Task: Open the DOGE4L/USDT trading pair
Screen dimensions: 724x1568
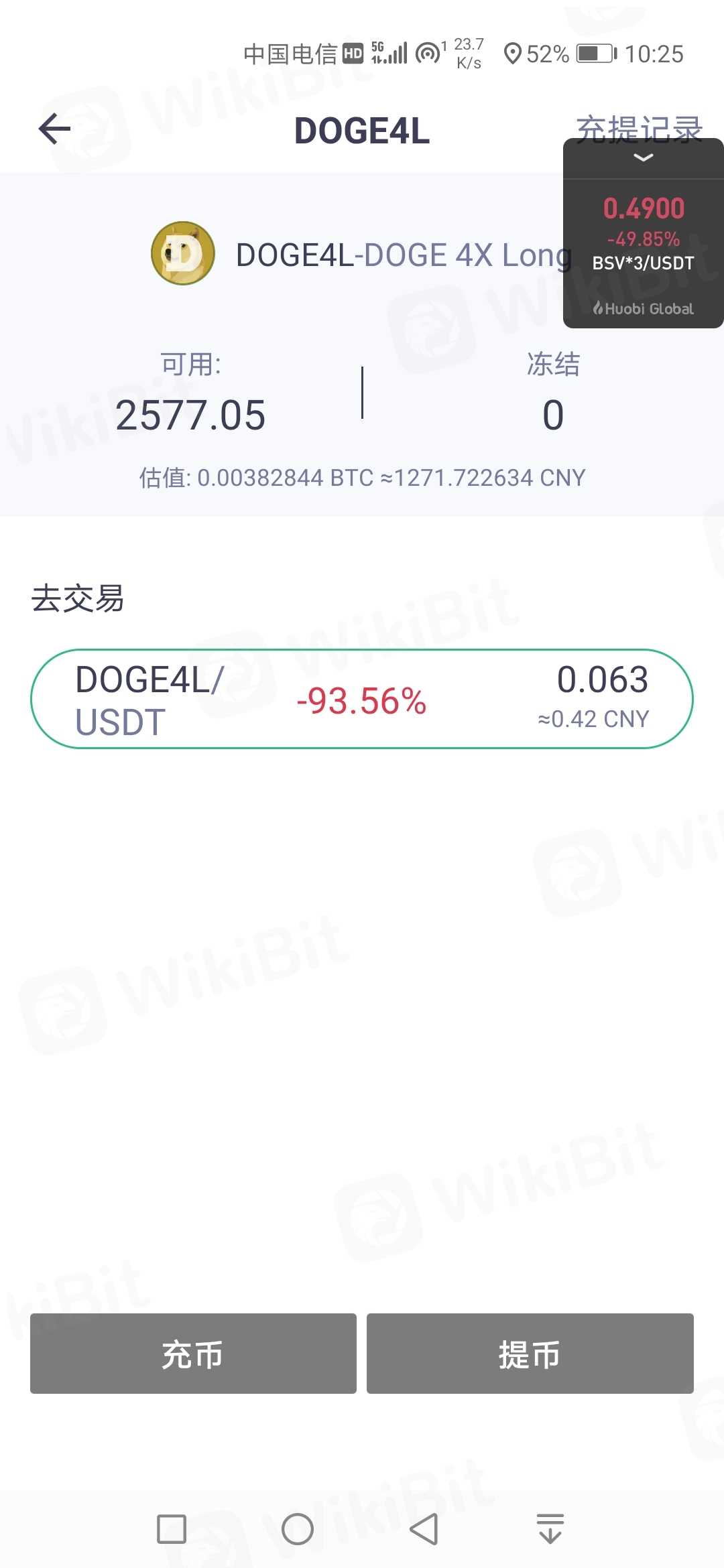Action: pos(362,699)
